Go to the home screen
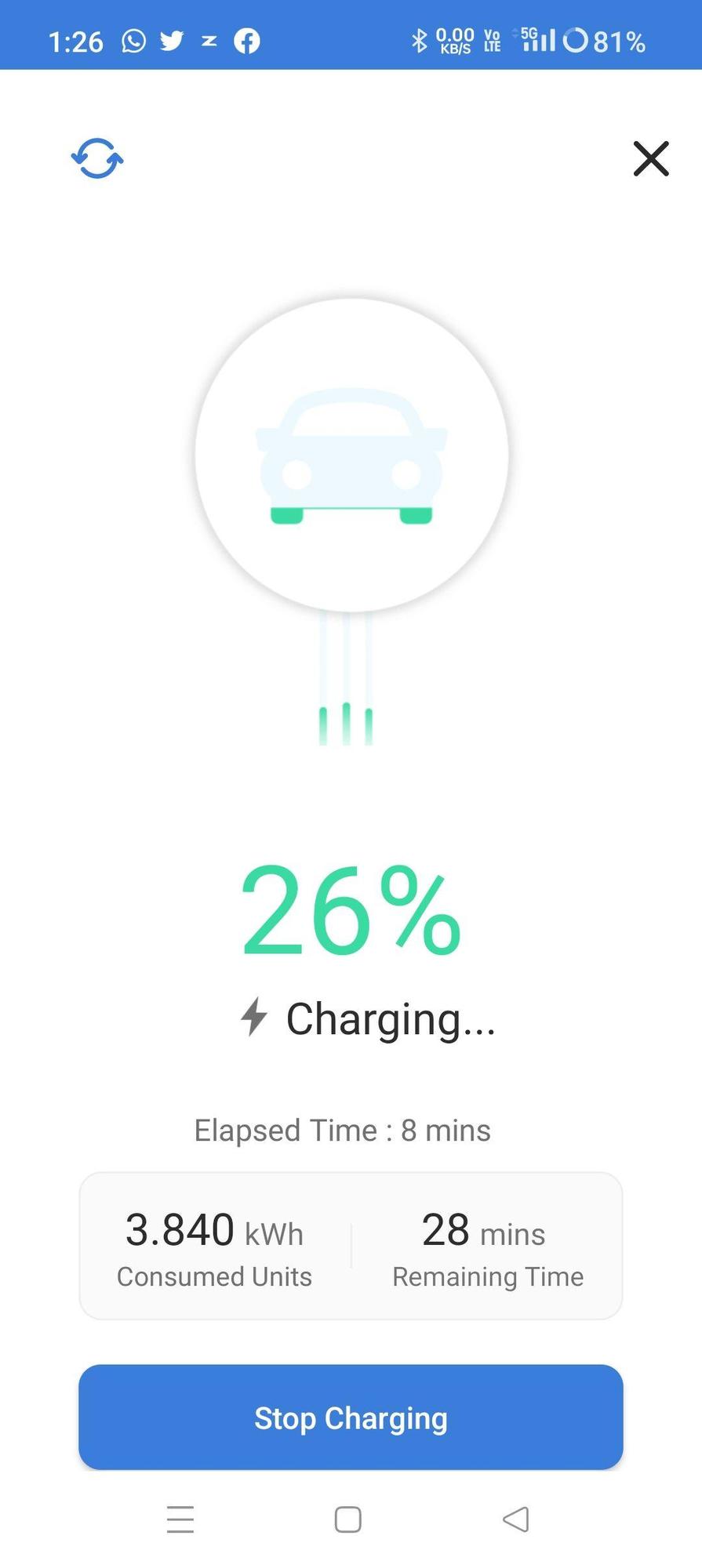 coord(347,1519)
